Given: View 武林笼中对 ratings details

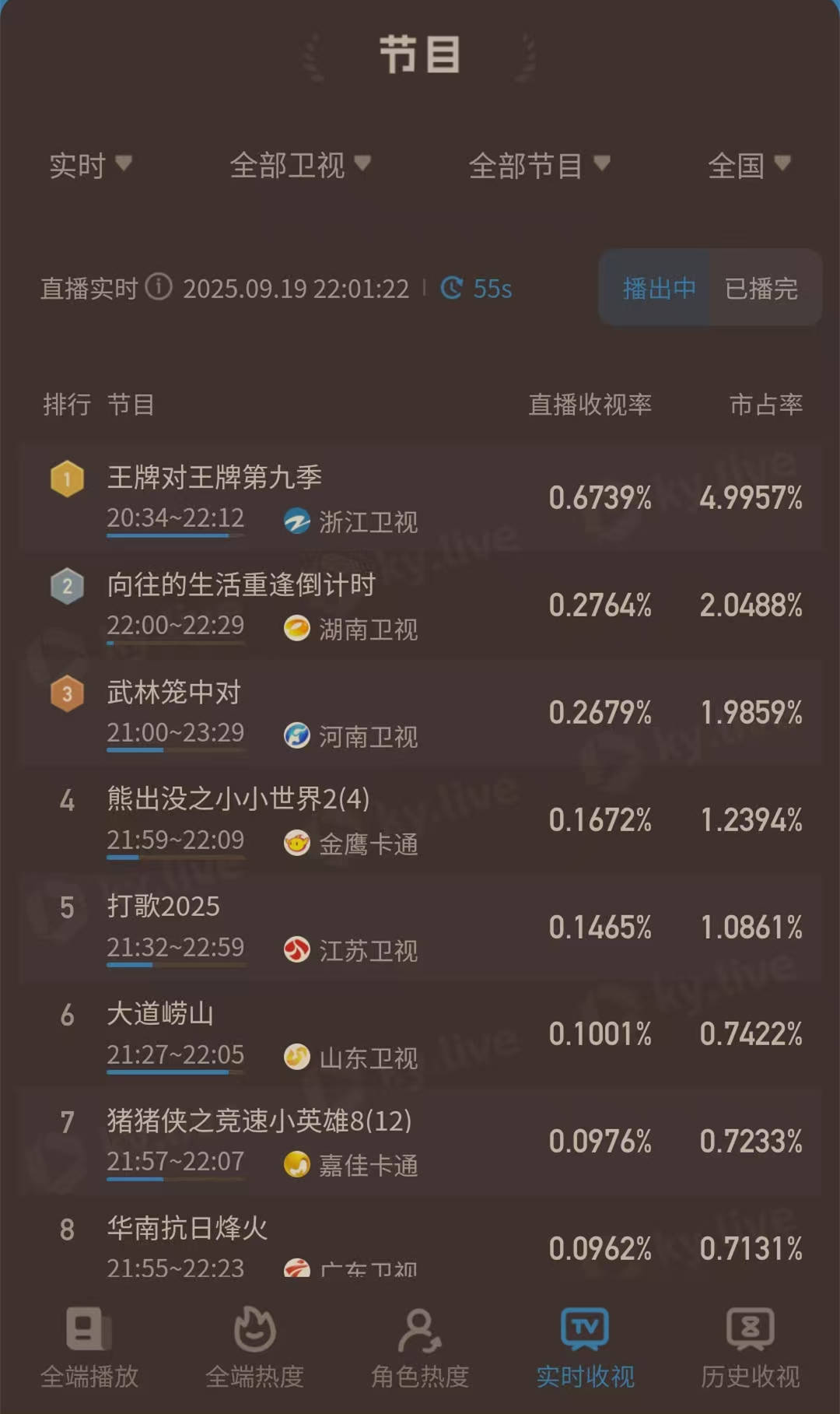Looking at the screenshot, I should pos(420,713).
